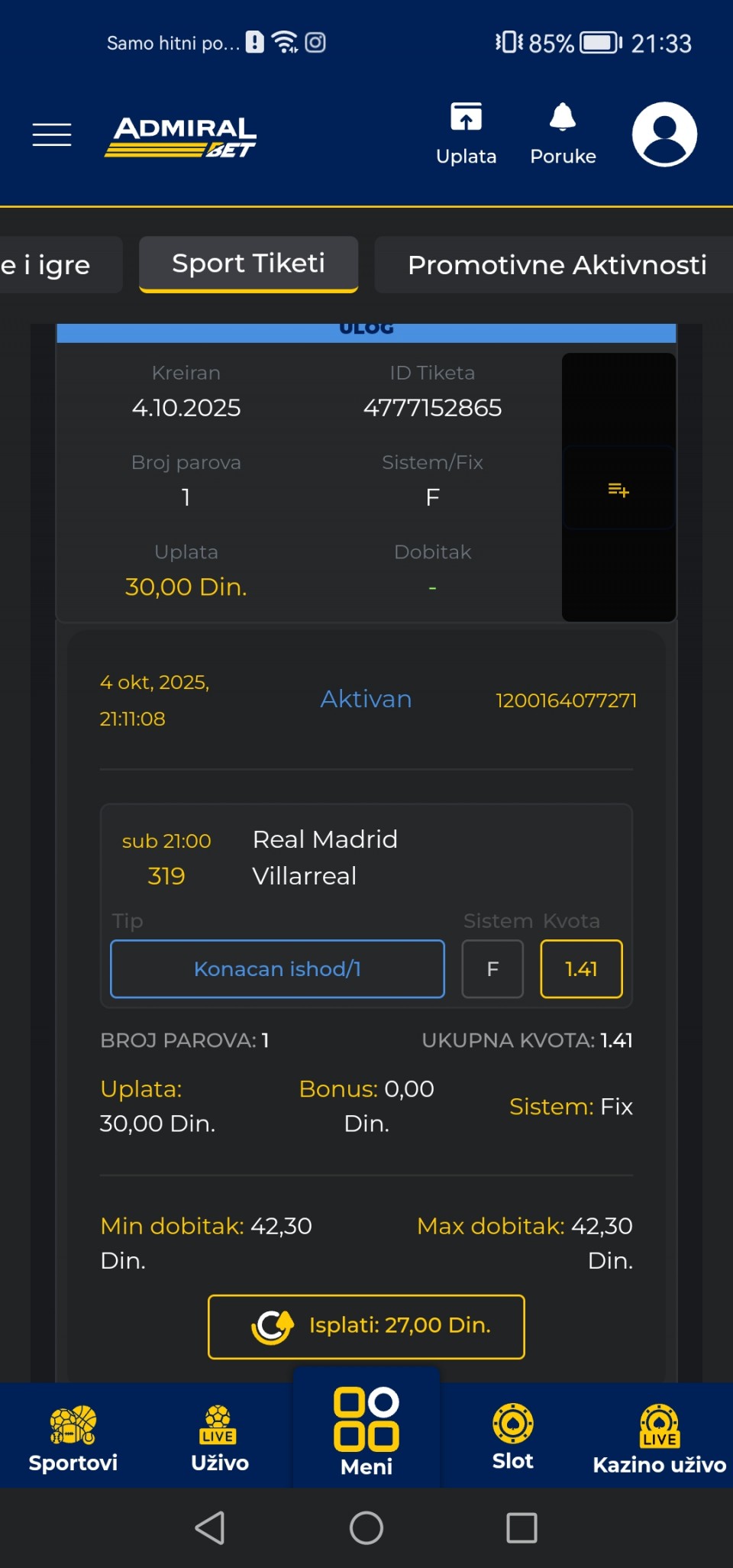
Task: Cash out ticket via Isplati: 27,00 Din.
Action: click(x=366, y=1326)
